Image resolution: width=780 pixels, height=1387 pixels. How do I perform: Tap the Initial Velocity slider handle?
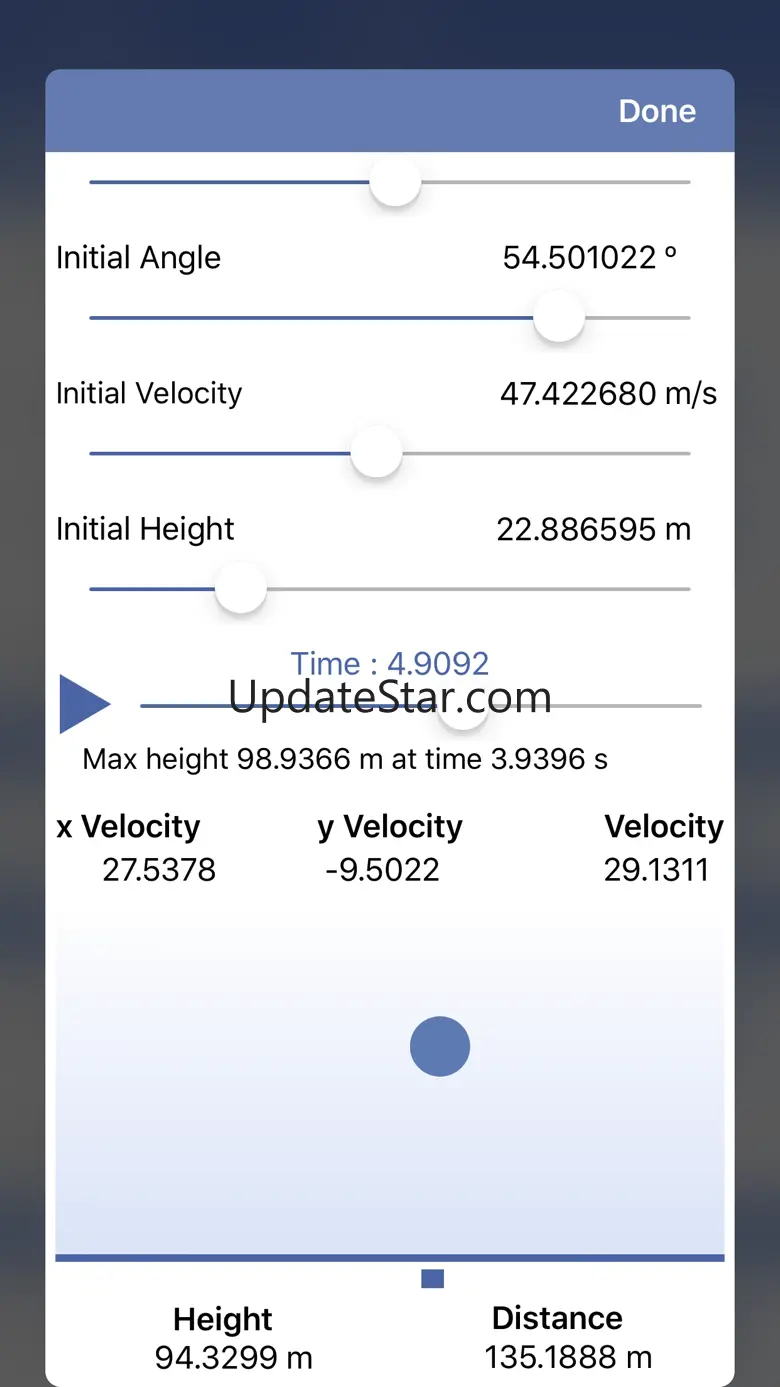point(376,453)
